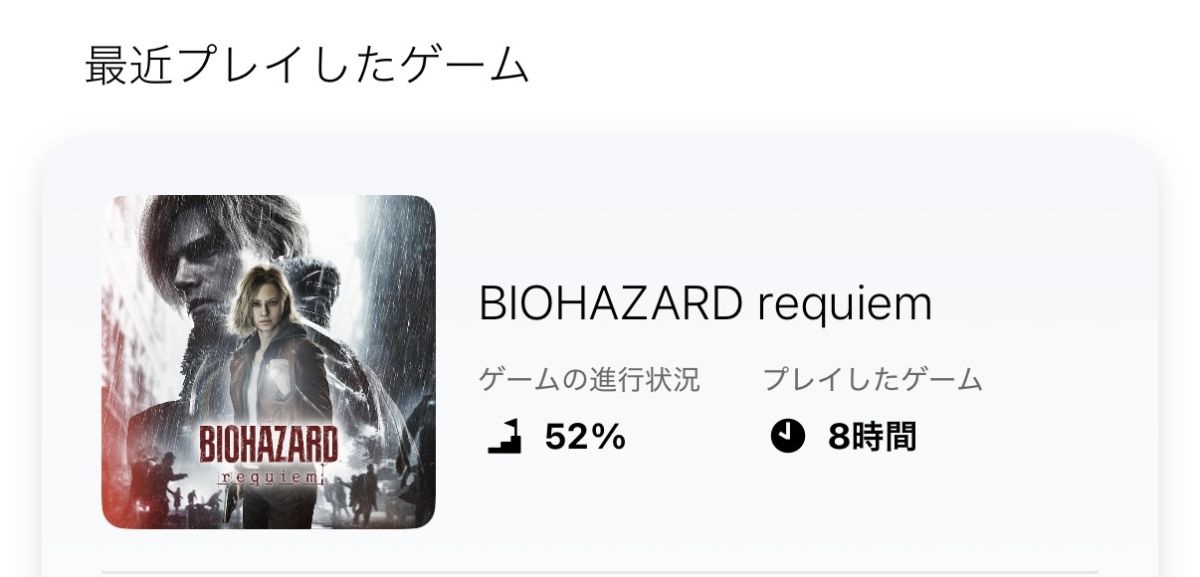The height and width of the screenshot is (577, 1200).
Task: Open the BIOHAZARD requiem game card
Action: pos(704,303)
